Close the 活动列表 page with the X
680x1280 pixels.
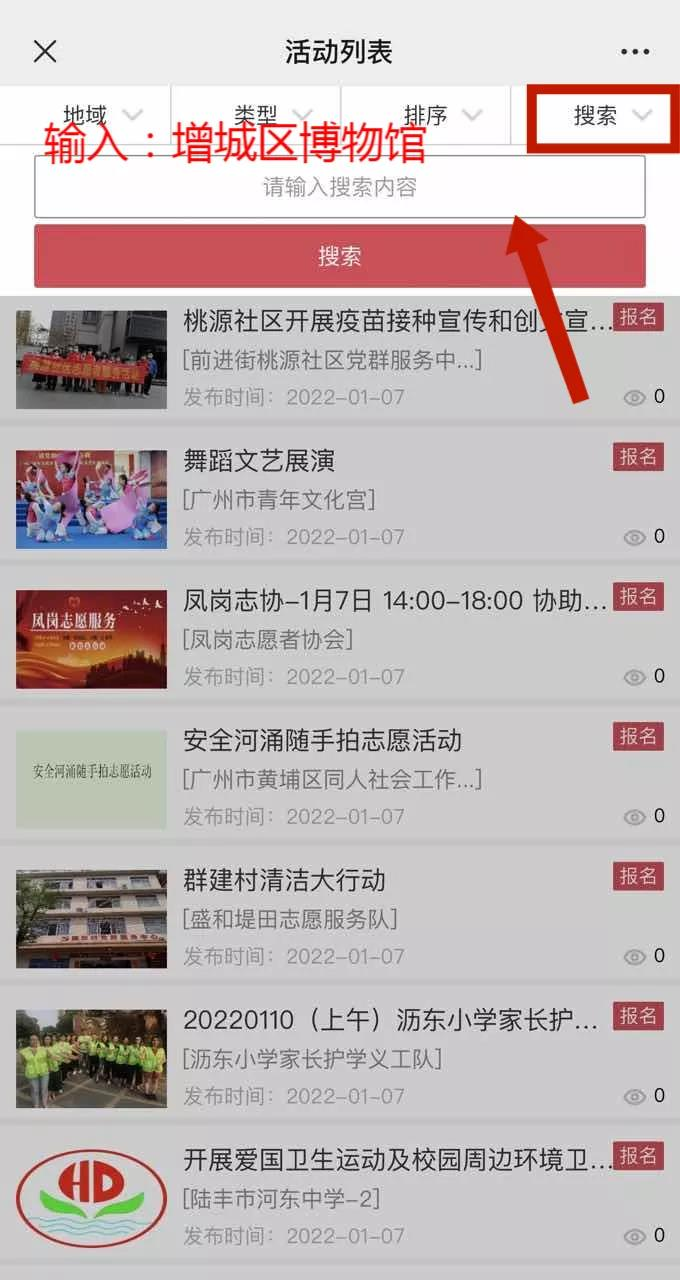pos(45,52)
